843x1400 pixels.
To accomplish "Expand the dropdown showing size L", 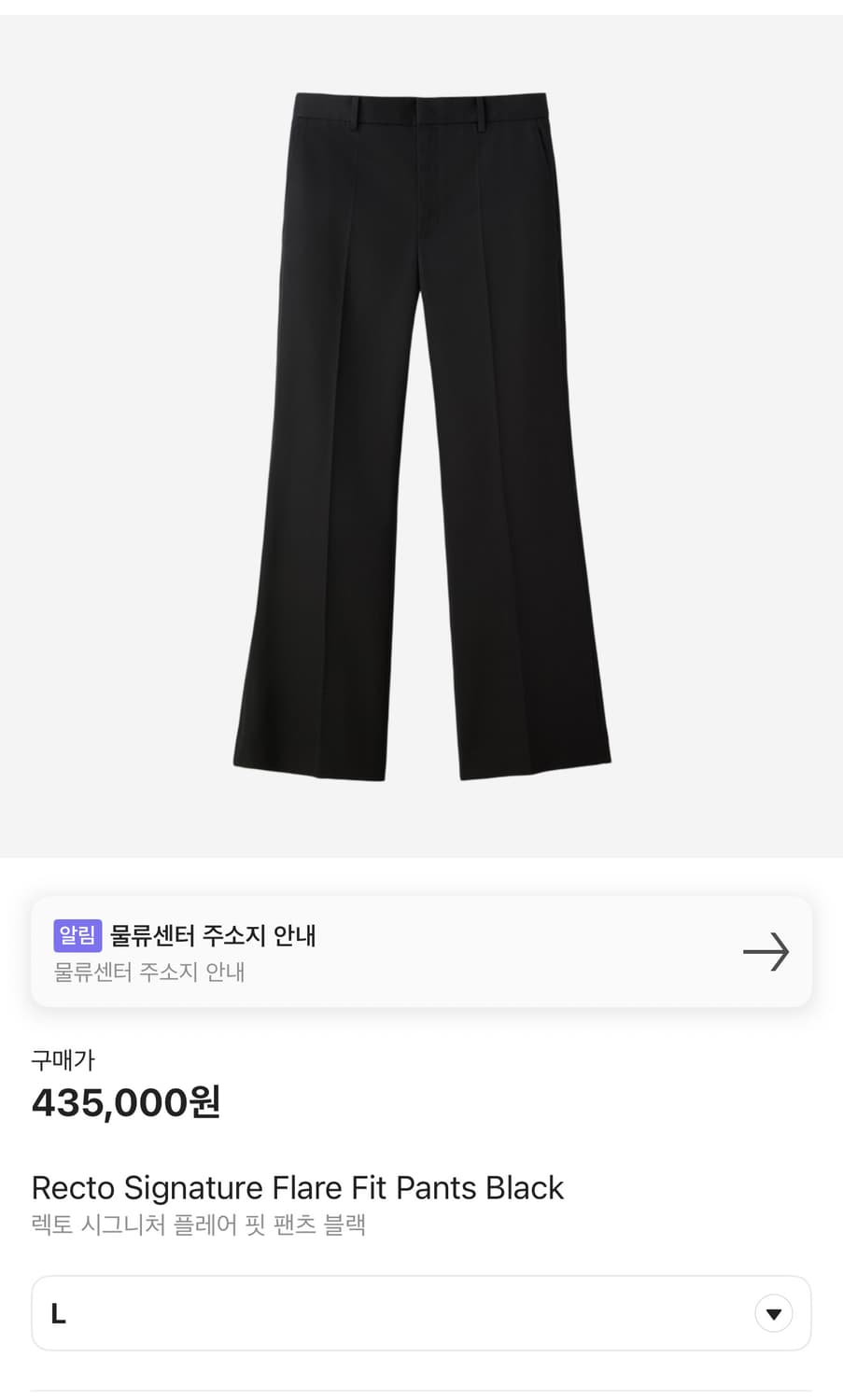I will (x=420, y=1312).
